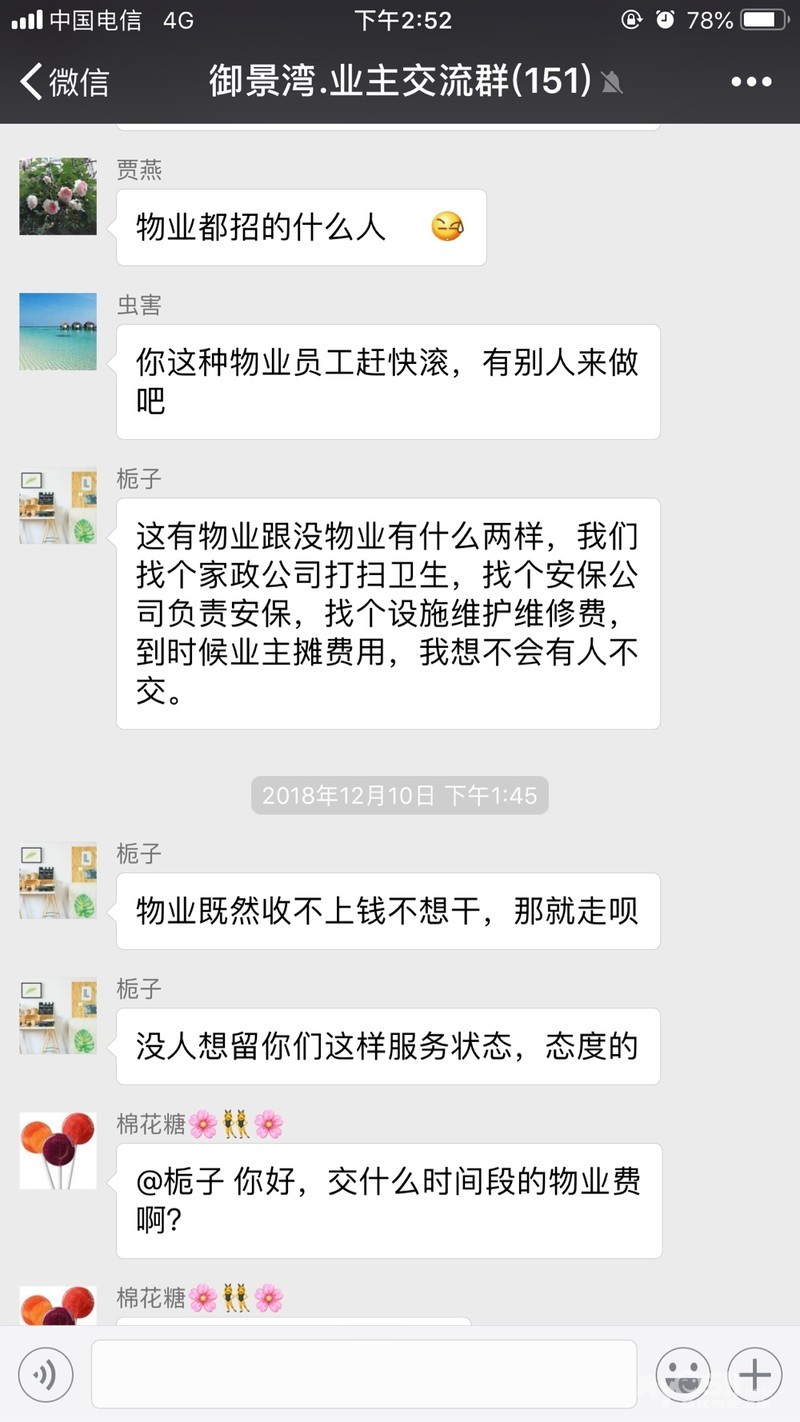This screenshot has height=1422, width=800.
Task: Switch to voice message input
Action: (45, 1375)
